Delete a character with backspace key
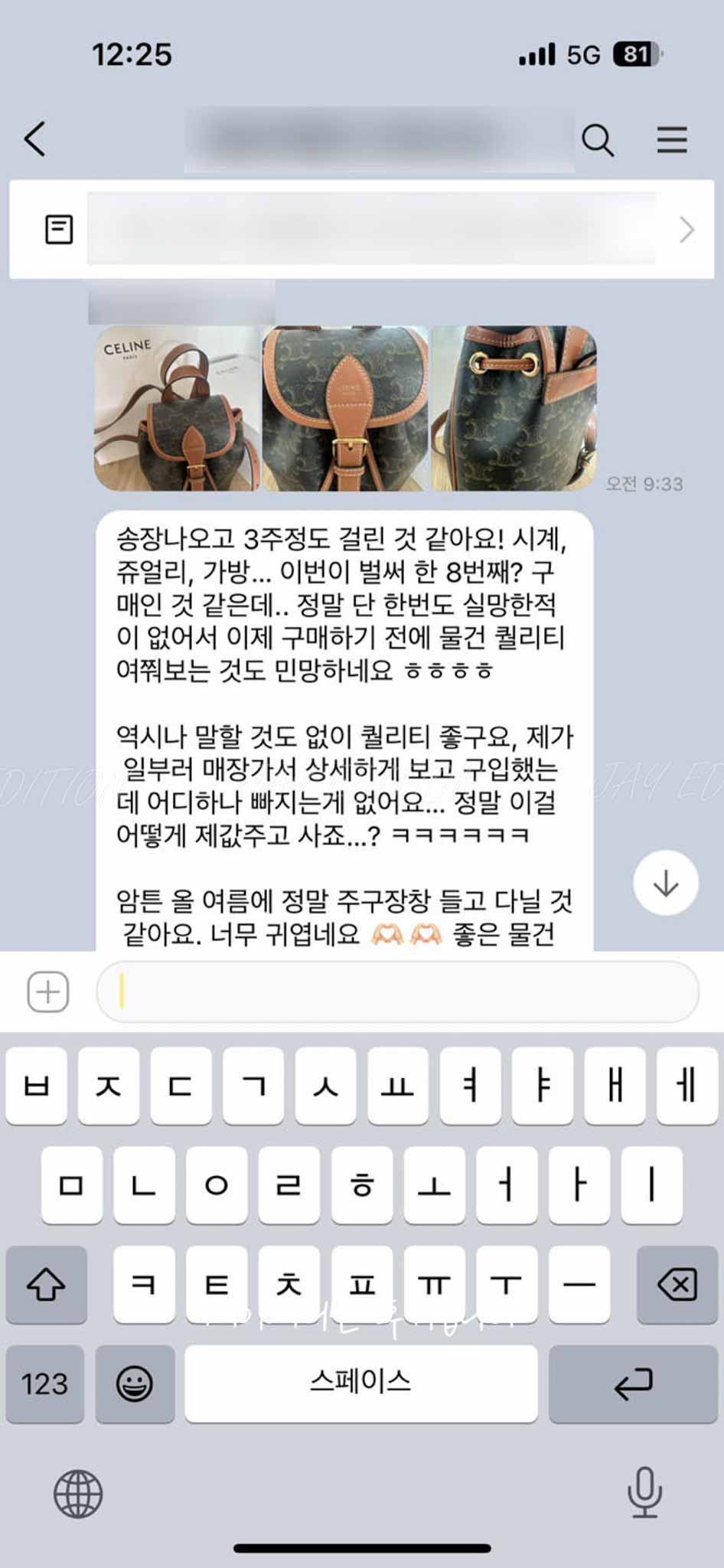This screenshot has height=1568, width=724. (677, 1285)
